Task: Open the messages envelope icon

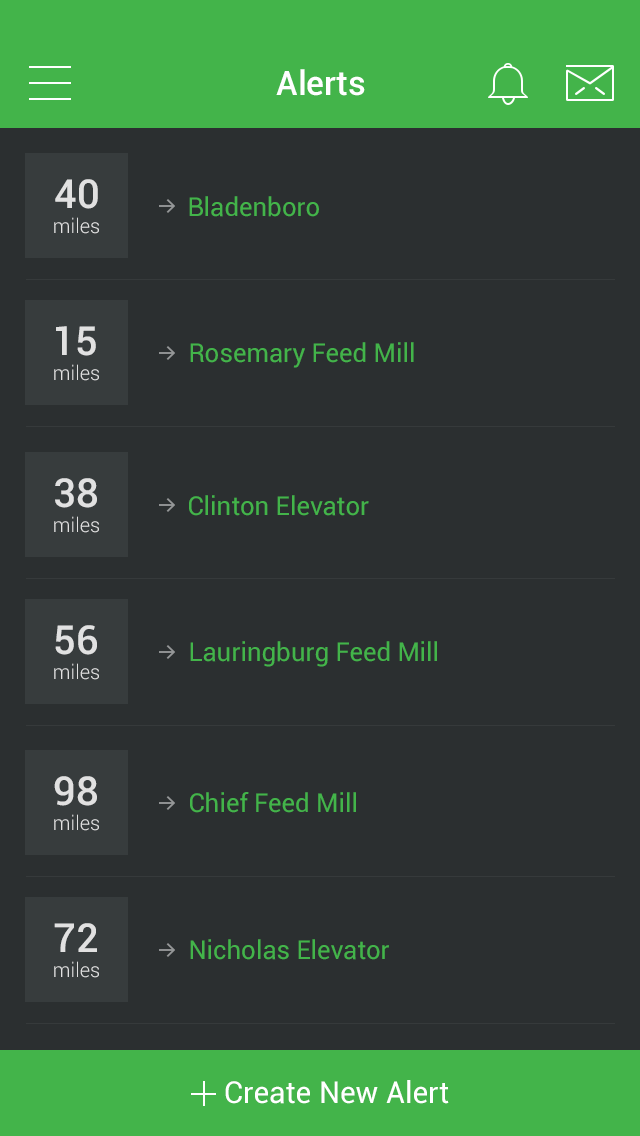Action: 589,83
